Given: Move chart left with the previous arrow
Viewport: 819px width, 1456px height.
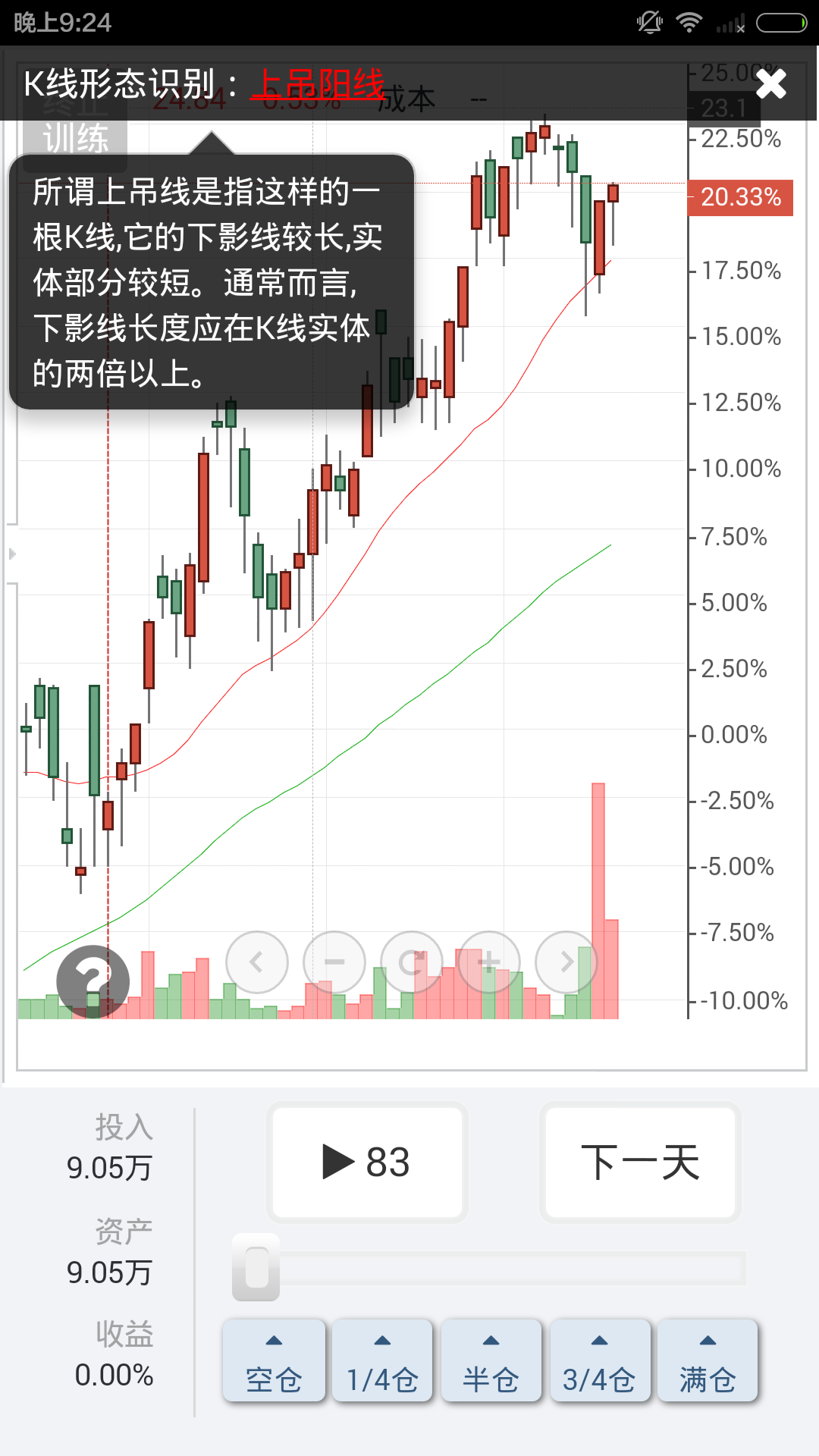Looking at the screenshot, I should pos(257,962).
